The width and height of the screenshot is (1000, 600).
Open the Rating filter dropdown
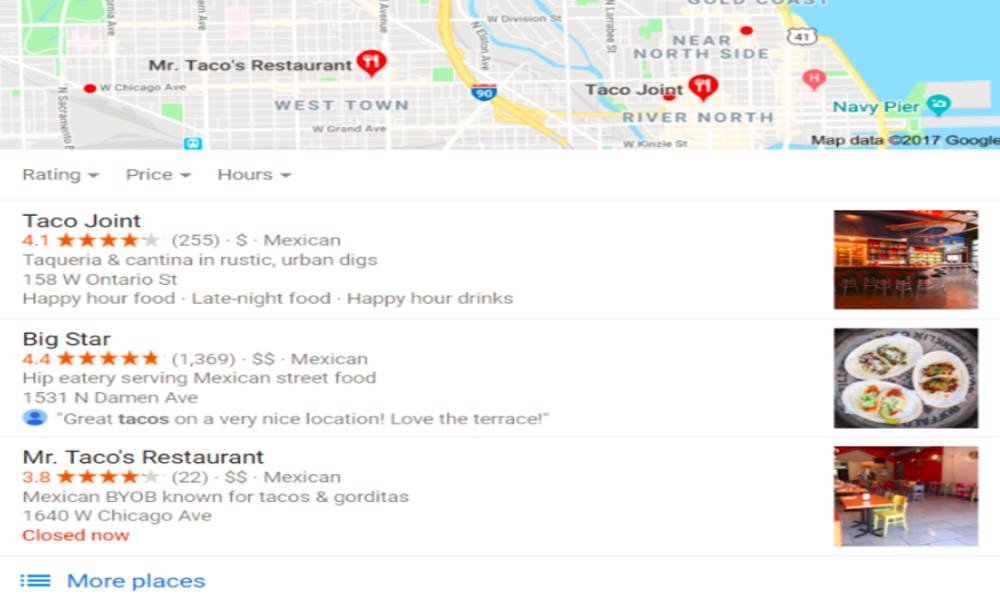point(60,175)
